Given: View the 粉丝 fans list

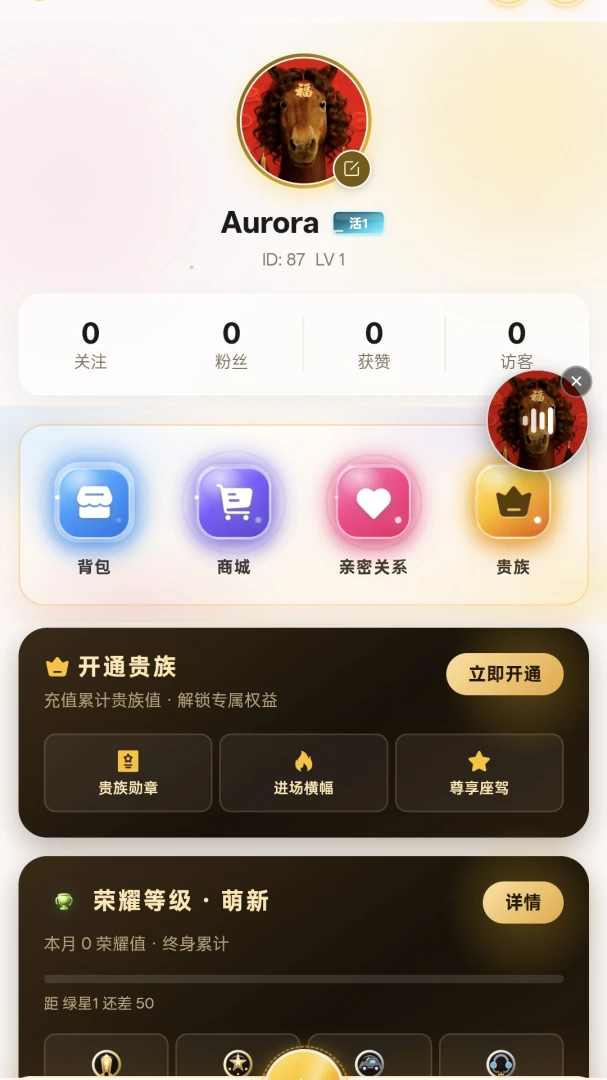Looking at the screenshot, I should coord(232,345).
